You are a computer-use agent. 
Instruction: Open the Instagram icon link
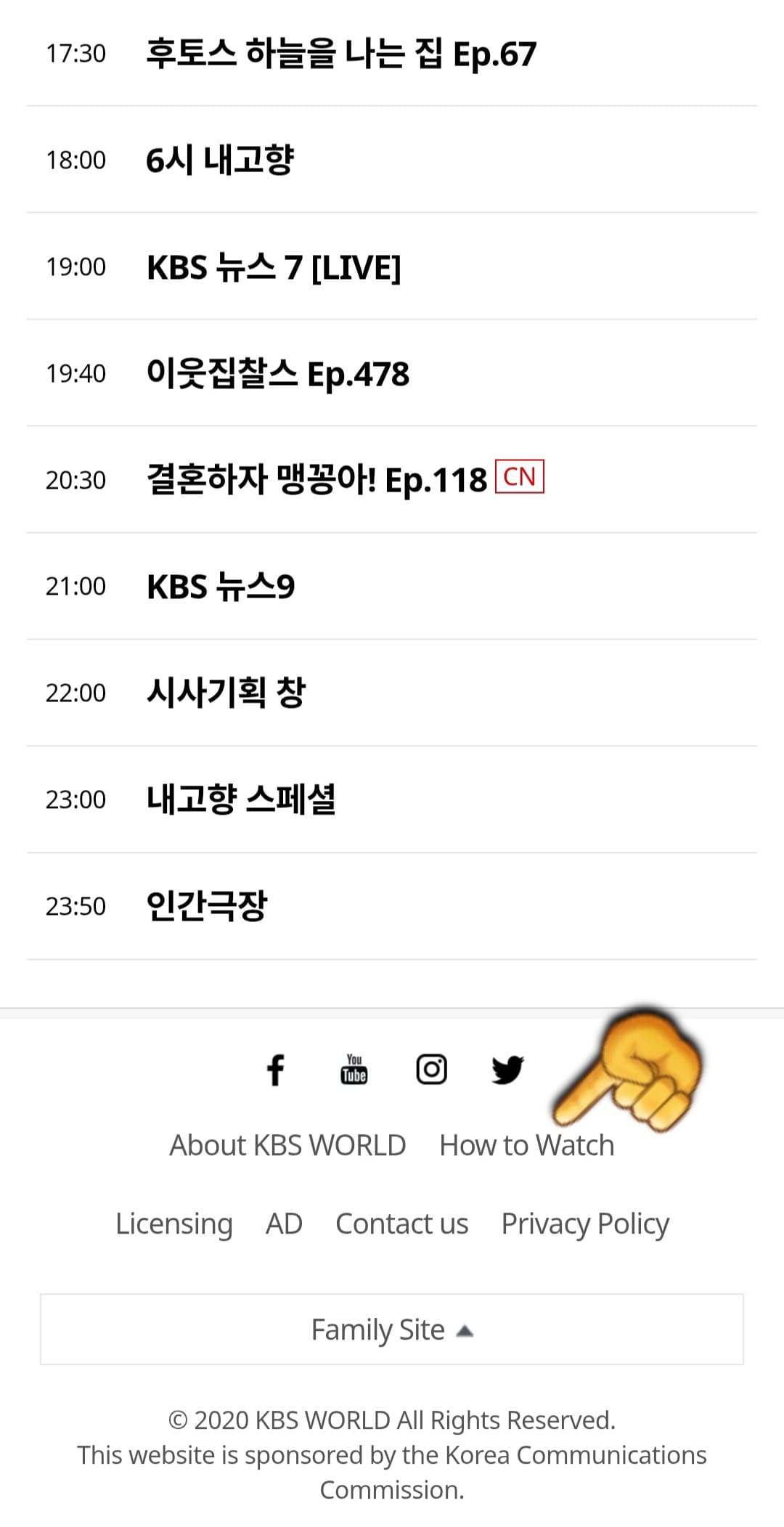click(431, 1070)
